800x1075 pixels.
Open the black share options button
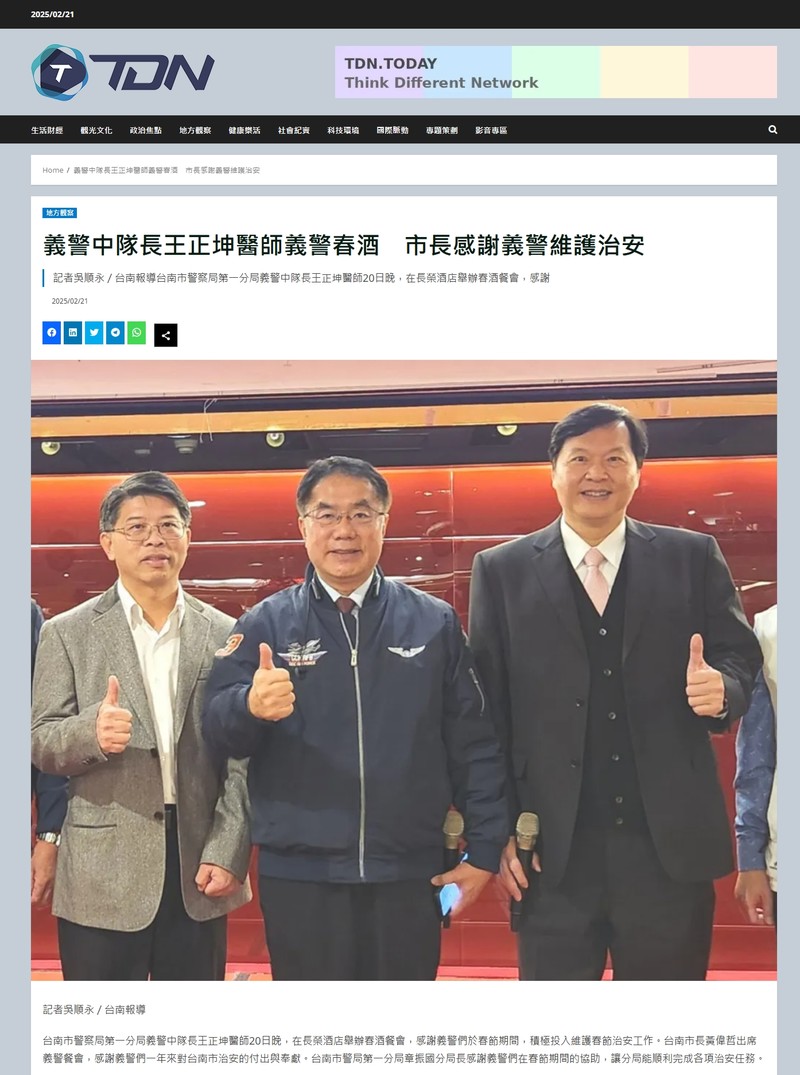pos(166,335)
